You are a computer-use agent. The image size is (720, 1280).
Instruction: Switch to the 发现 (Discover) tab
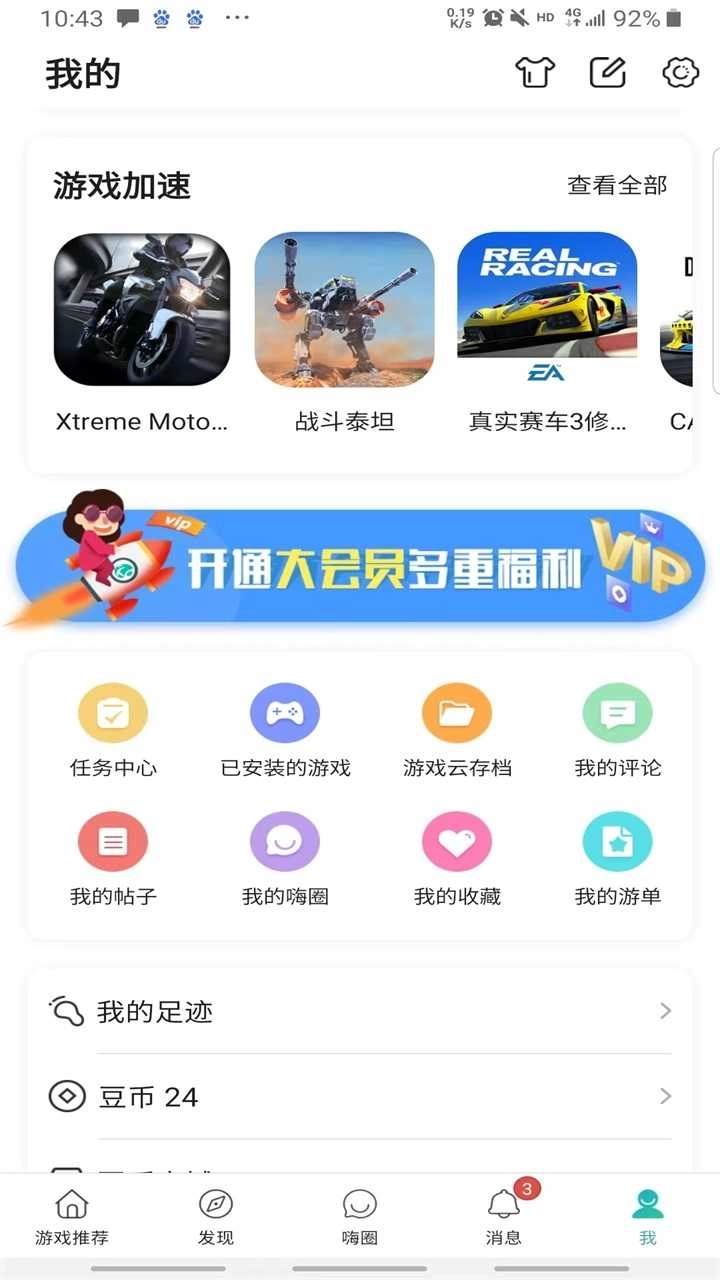click(216, 1213)
